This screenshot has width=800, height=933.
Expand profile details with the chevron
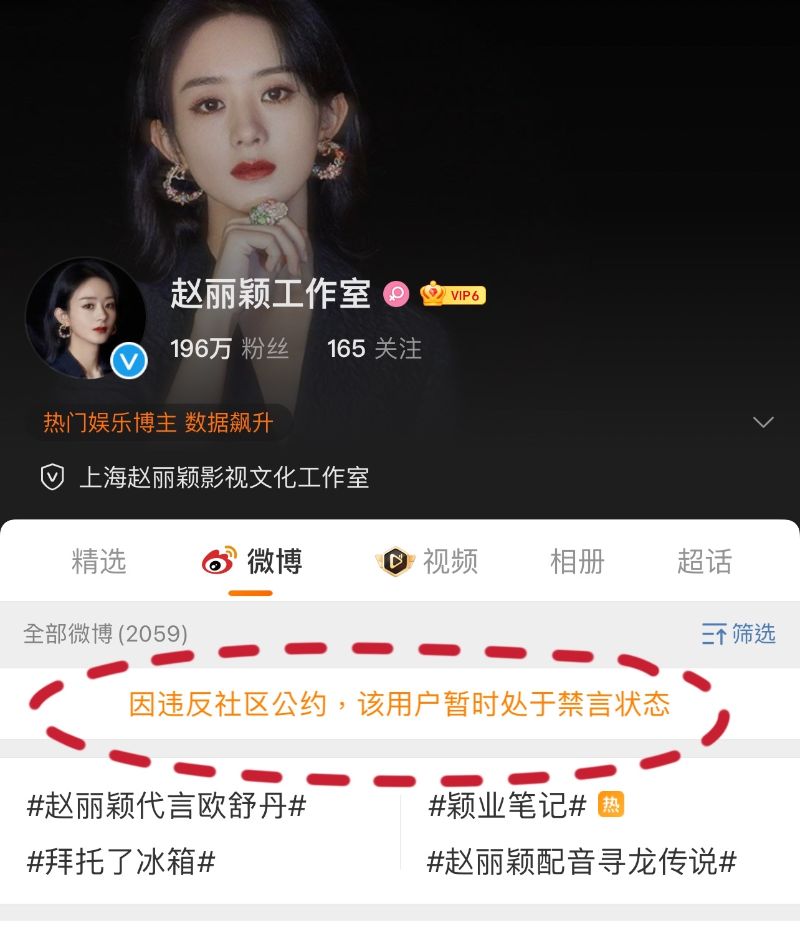[763, 422]
